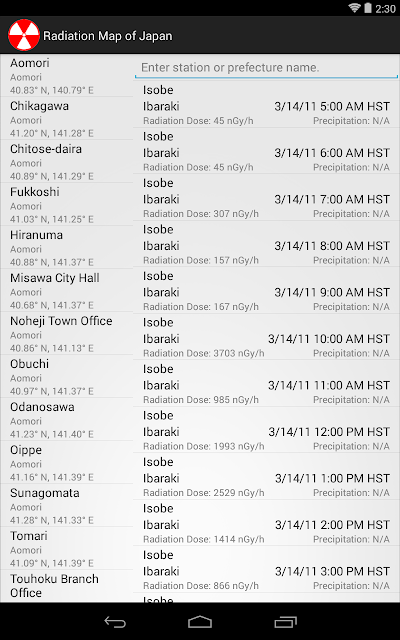Image resolution: width=400 pixels, height=640 pixels.
Task: Open the Oippe station
Action: (x=67, y=462)
